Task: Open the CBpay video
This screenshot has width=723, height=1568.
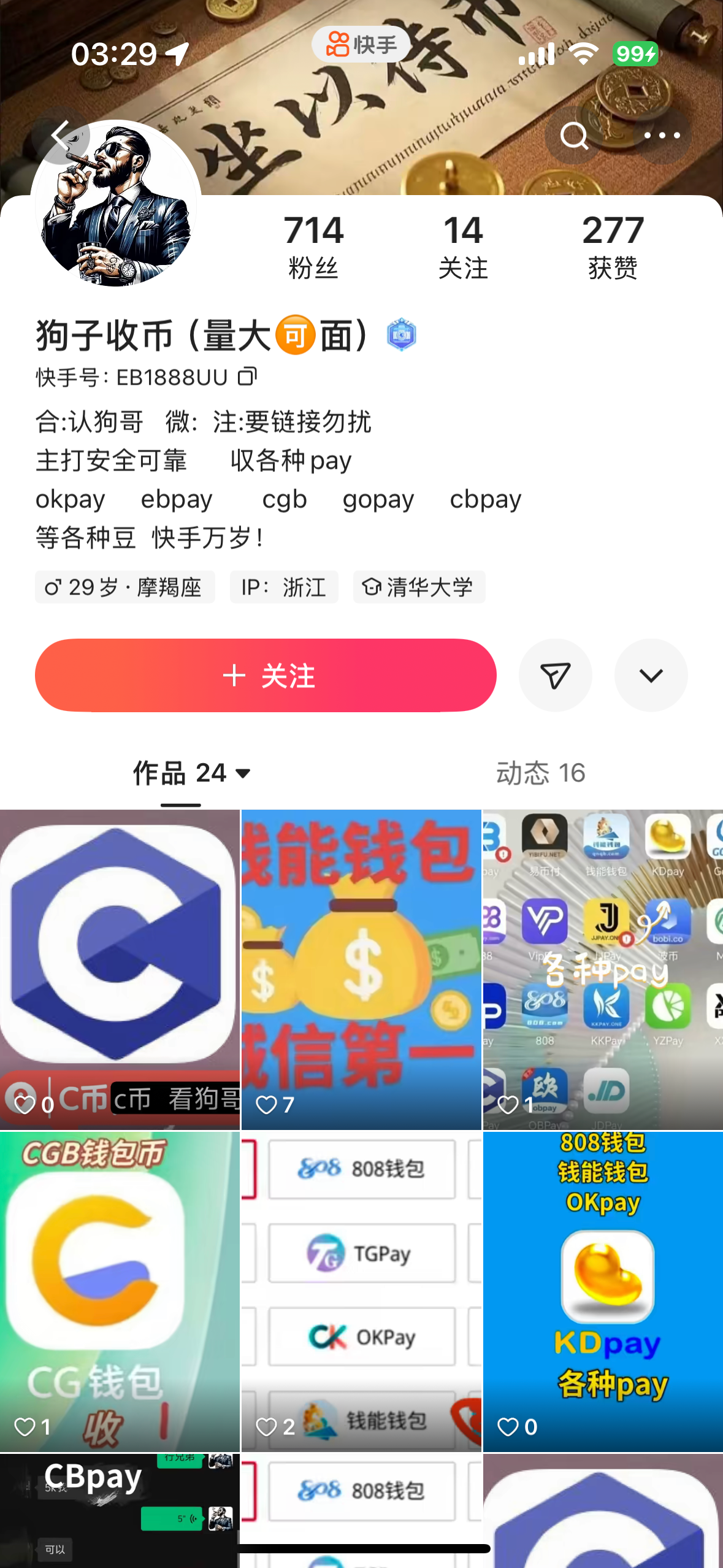Action: [x=120, y=1509]
